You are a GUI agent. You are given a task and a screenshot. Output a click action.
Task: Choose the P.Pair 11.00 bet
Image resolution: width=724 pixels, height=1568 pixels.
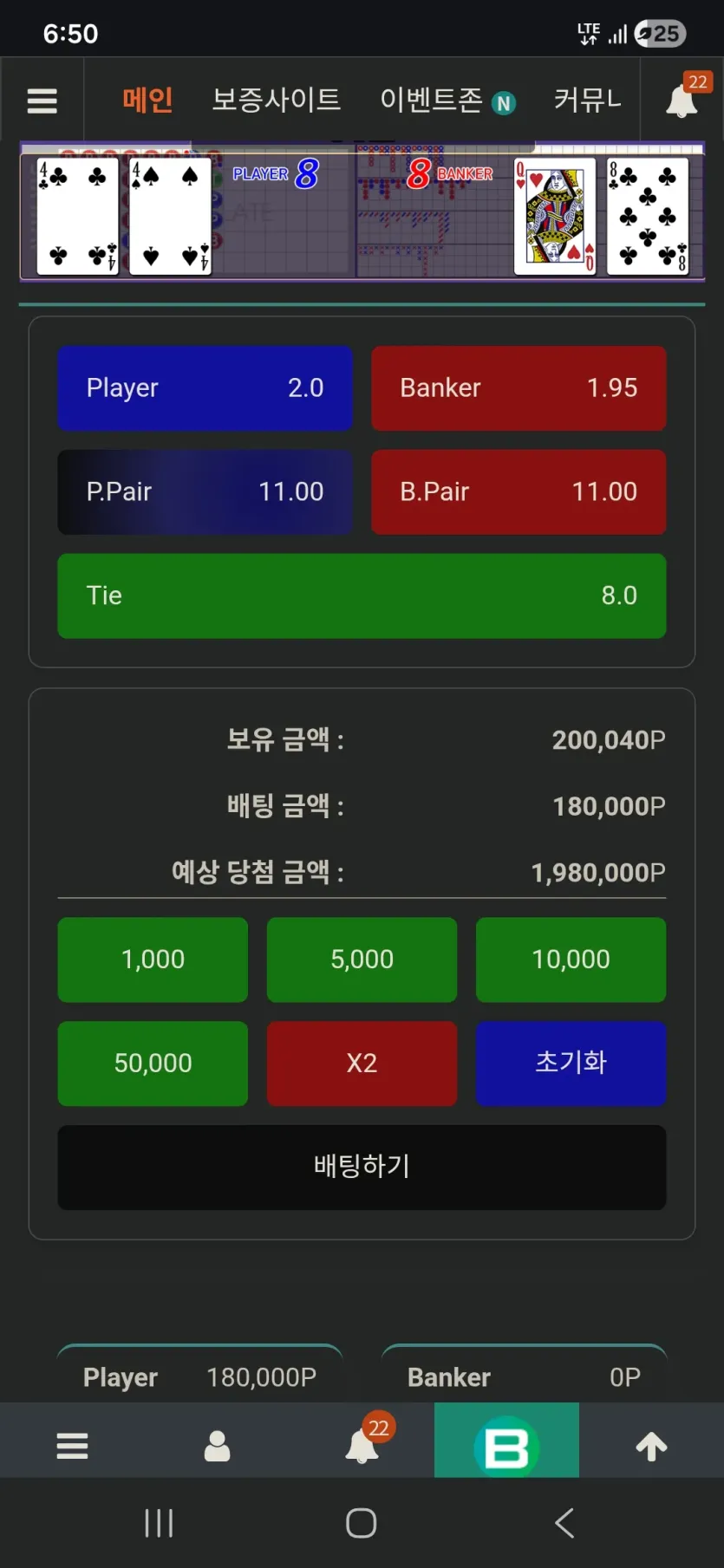205,491
